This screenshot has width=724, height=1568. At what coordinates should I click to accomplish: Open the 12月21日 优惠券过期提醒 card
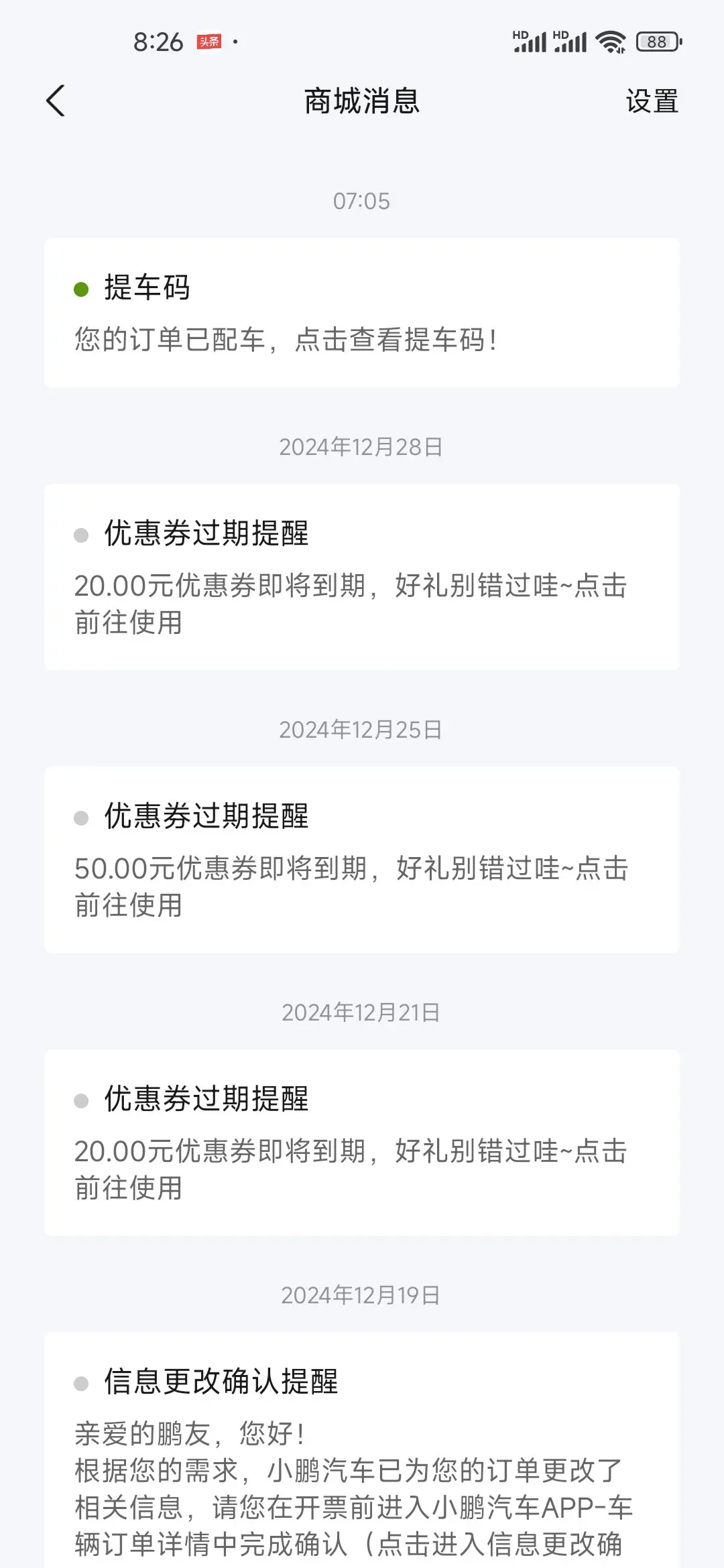(362, 1142)
